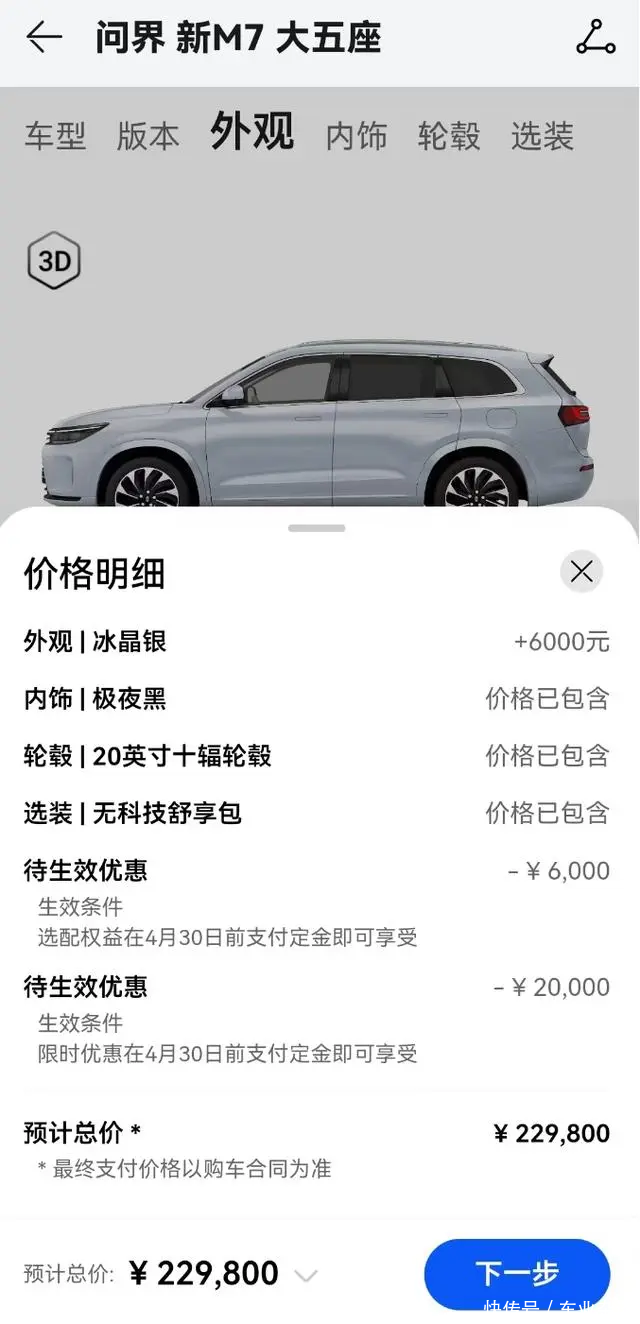Open the 选装 tab

pos(542,136)
